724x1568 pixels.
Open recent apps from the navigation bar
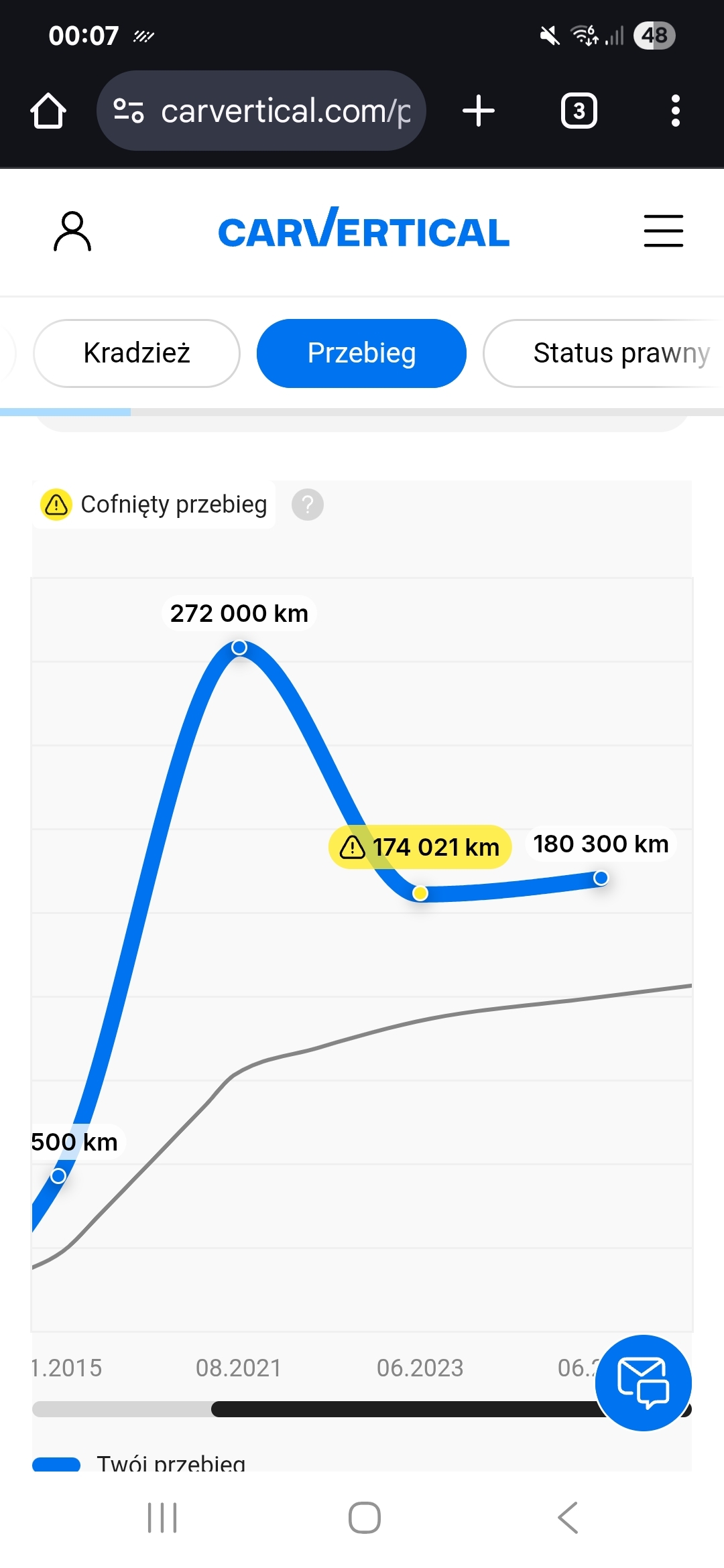pos(162,1518)
